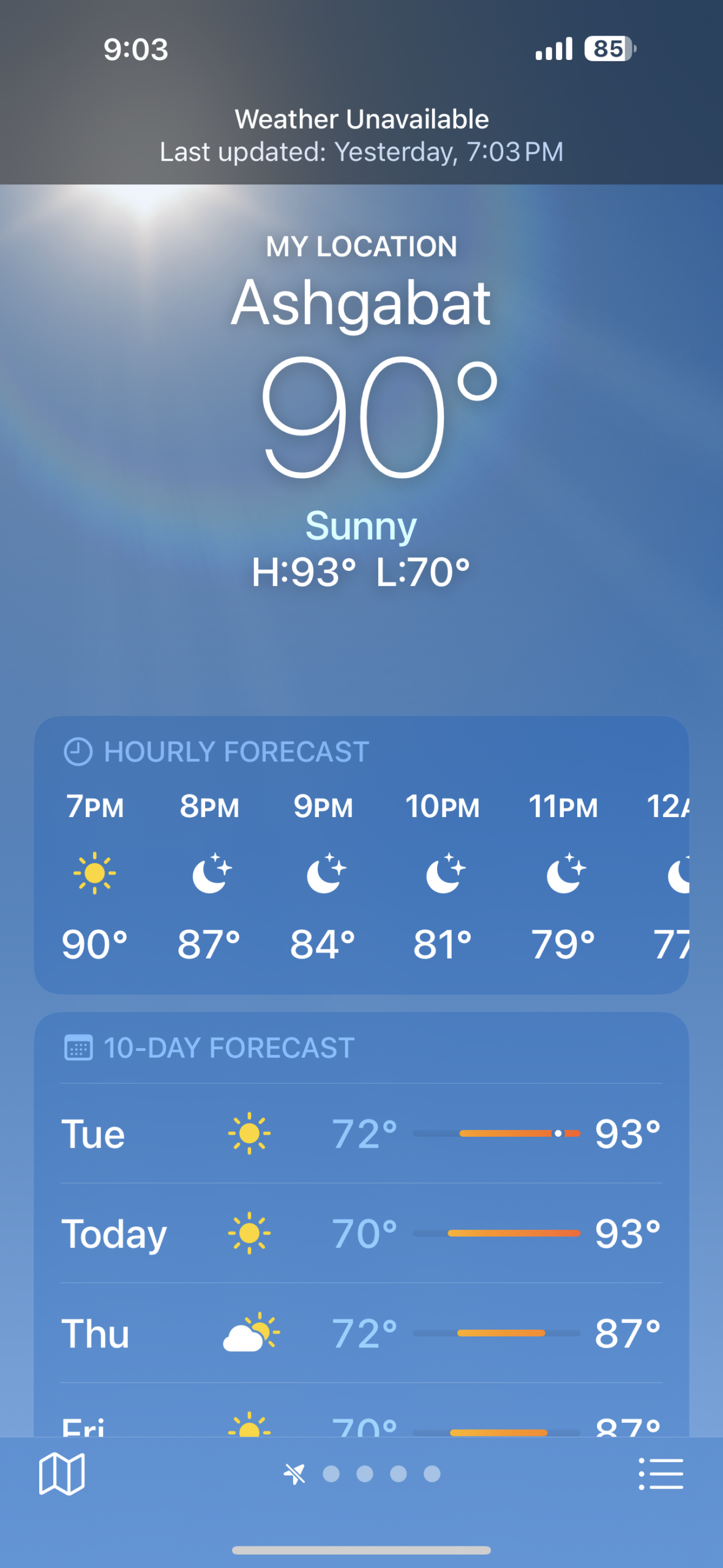
Task: Open Thursday's forecast details
Action: click(x=361, y=1333)
